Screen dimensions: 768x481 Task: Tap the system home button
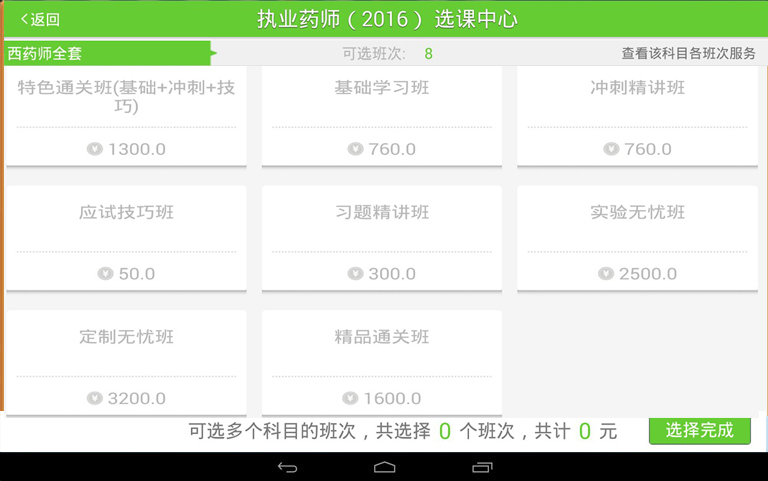pos(384,467)
